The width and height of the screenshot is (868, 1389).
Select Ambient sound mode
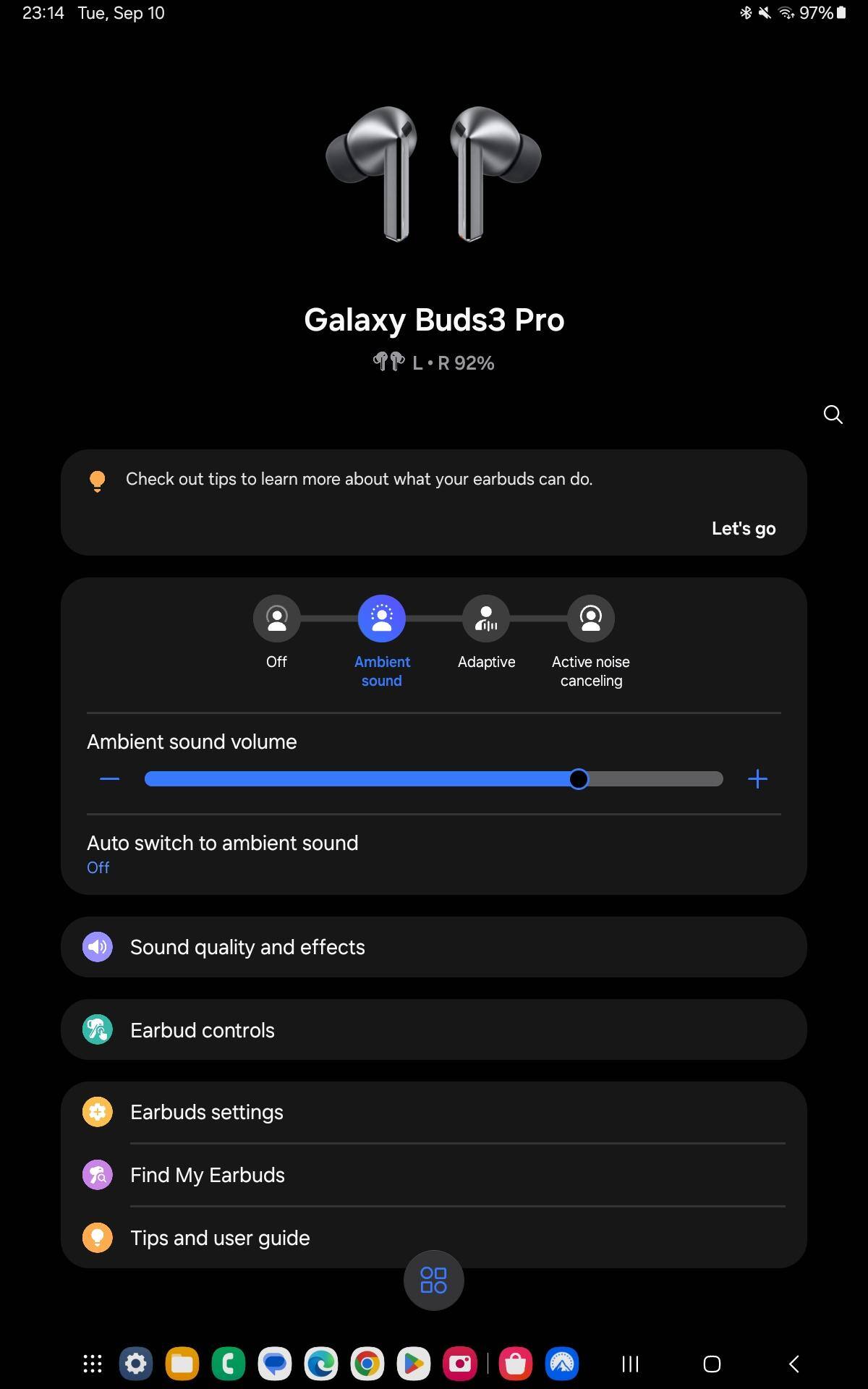[381, 619]
